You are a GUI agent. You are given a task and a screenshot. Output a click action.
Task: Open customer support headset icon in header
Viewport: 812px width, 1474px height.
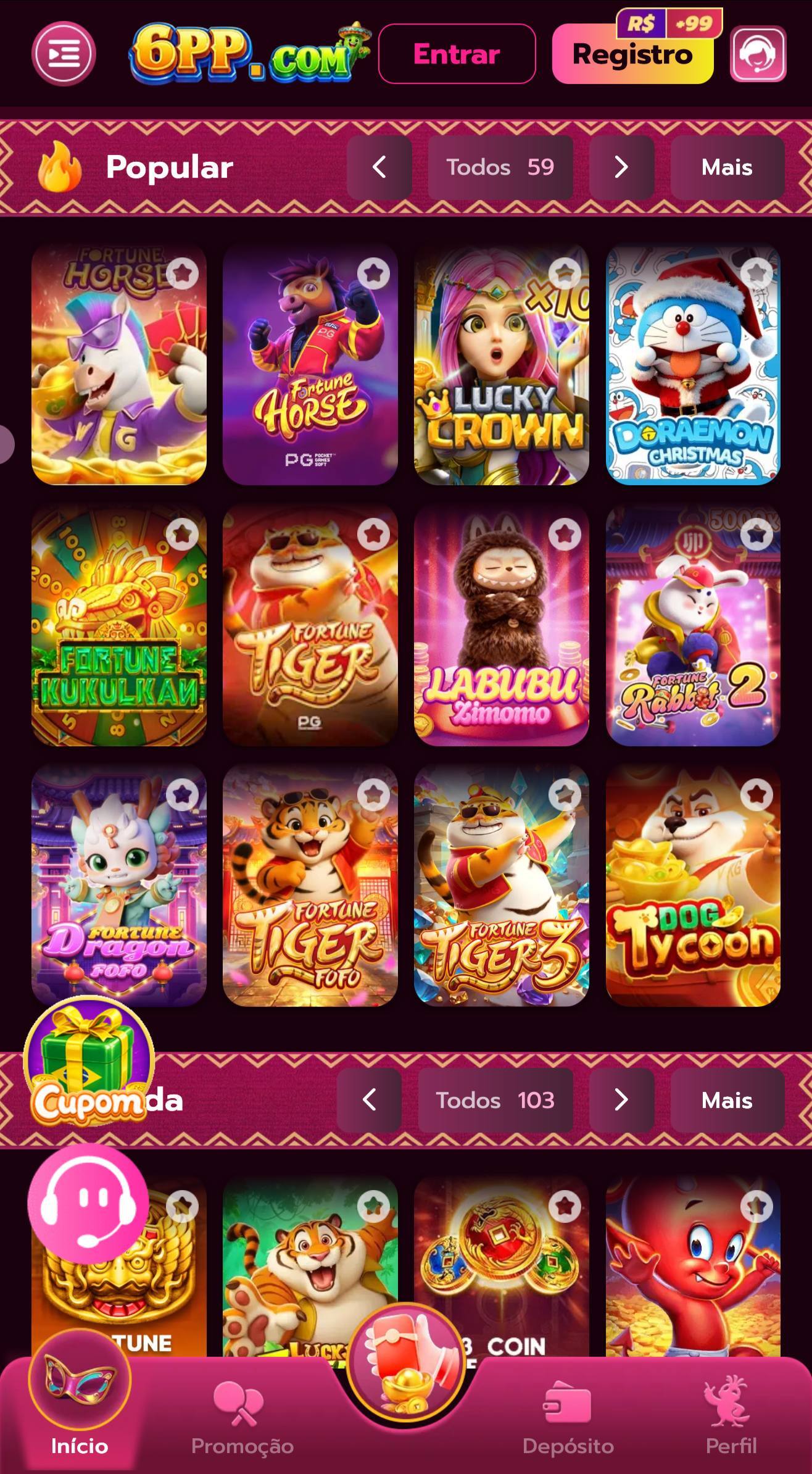tap(758, 54)
